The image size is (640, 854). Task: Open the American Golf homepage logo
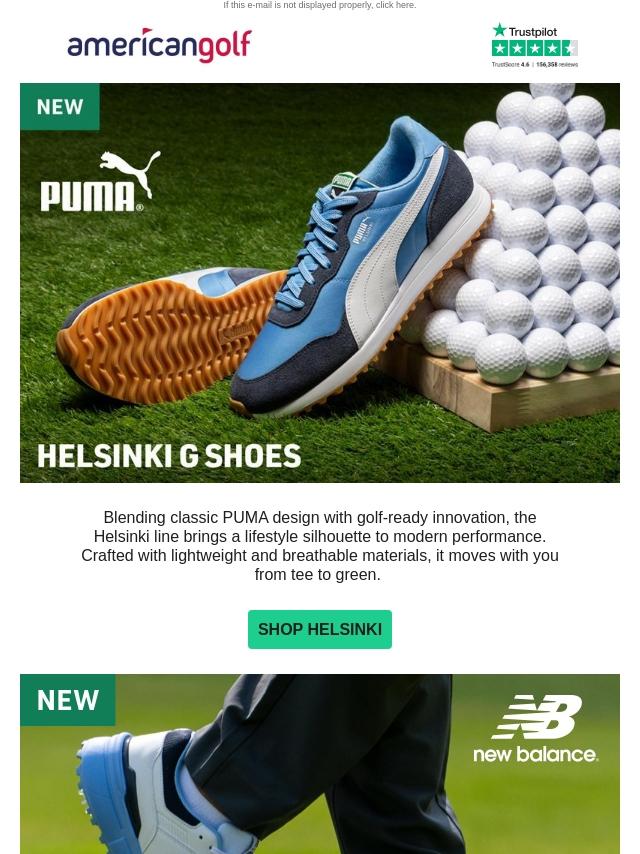point(159,45)
